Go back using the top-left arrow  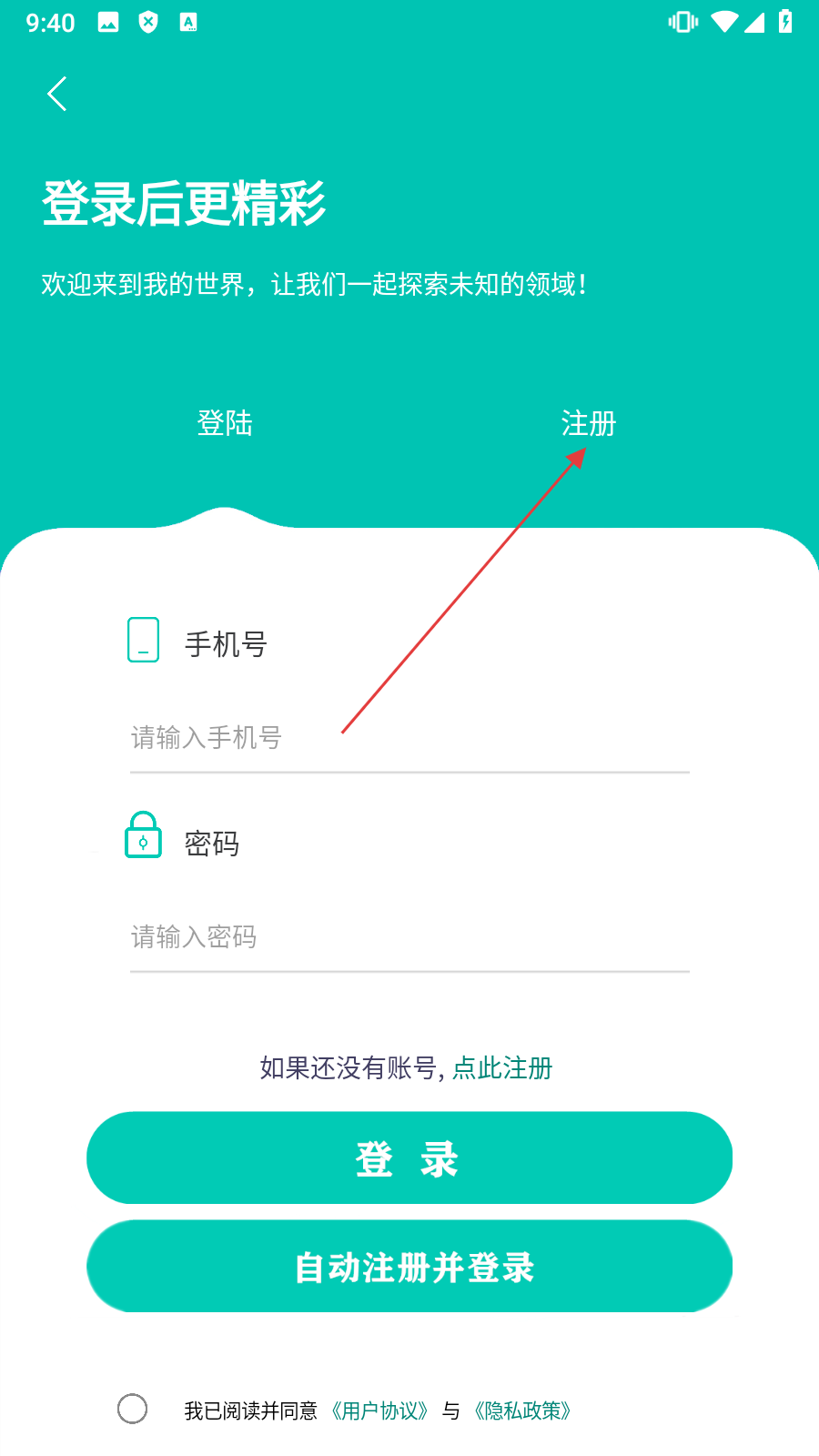[x=57, y=94]
